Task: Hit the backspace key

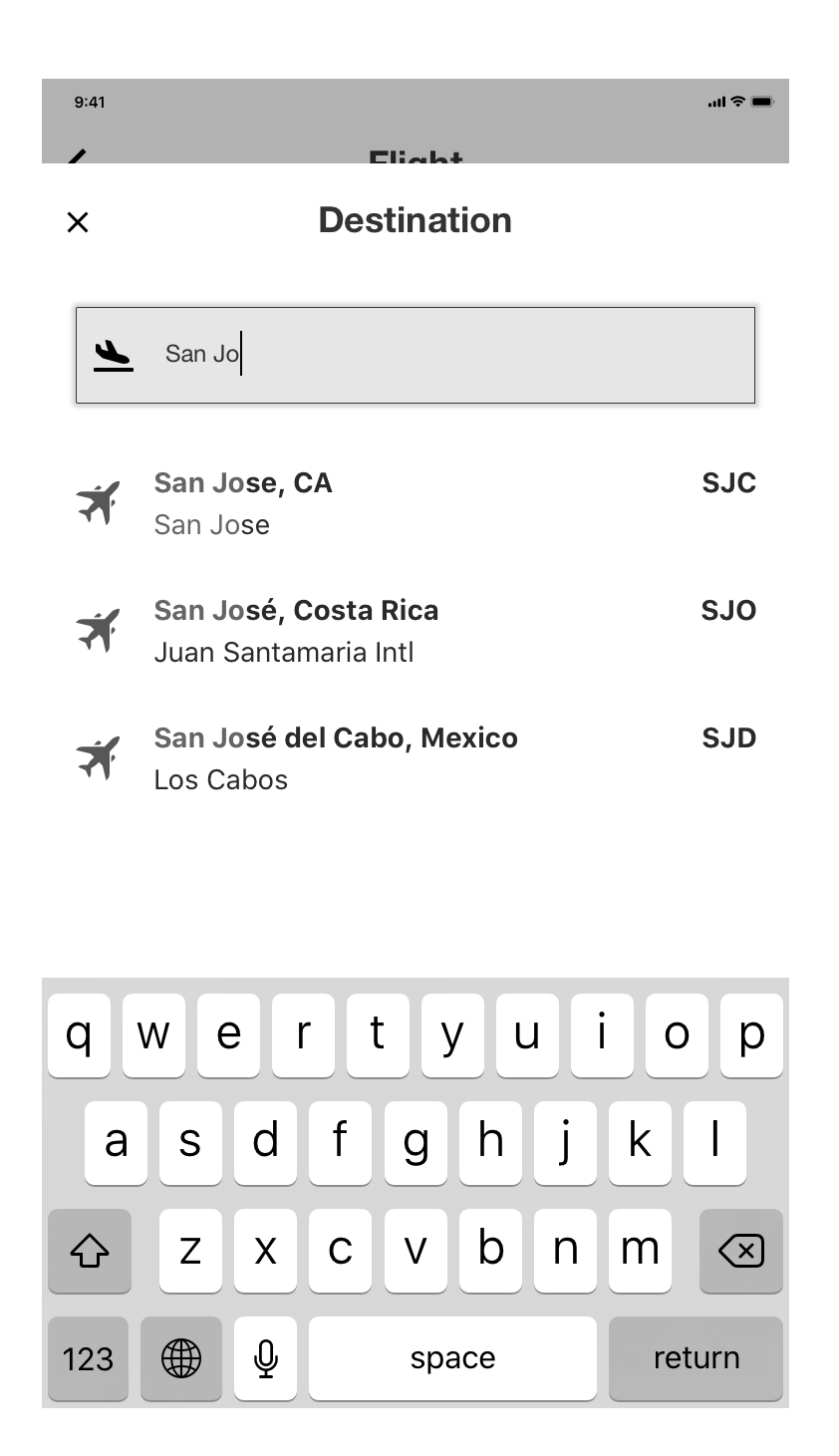Action: [741, 1250]
